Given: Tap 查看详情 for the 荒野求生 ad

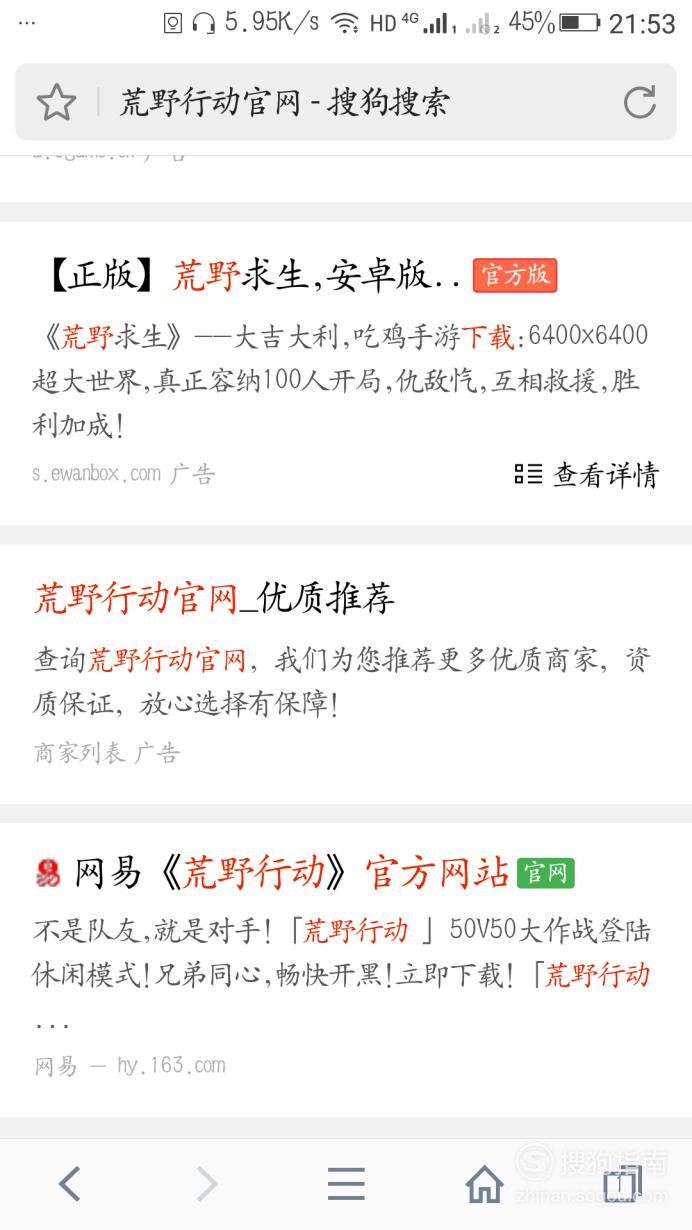Looking at the screenshot, I should 588,474.
